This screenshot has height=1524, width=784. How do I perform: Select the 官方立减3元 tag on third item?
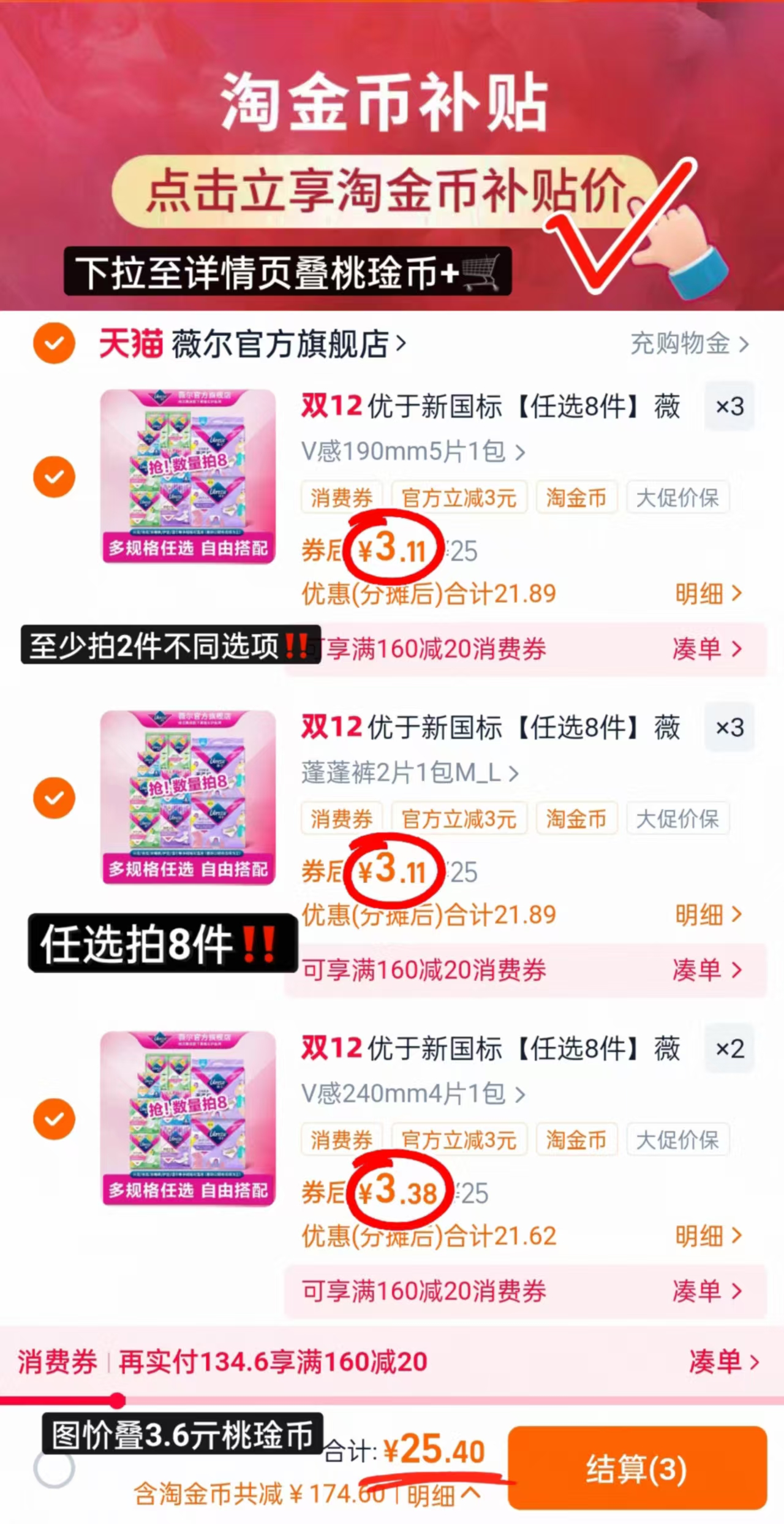(459, 1140)
